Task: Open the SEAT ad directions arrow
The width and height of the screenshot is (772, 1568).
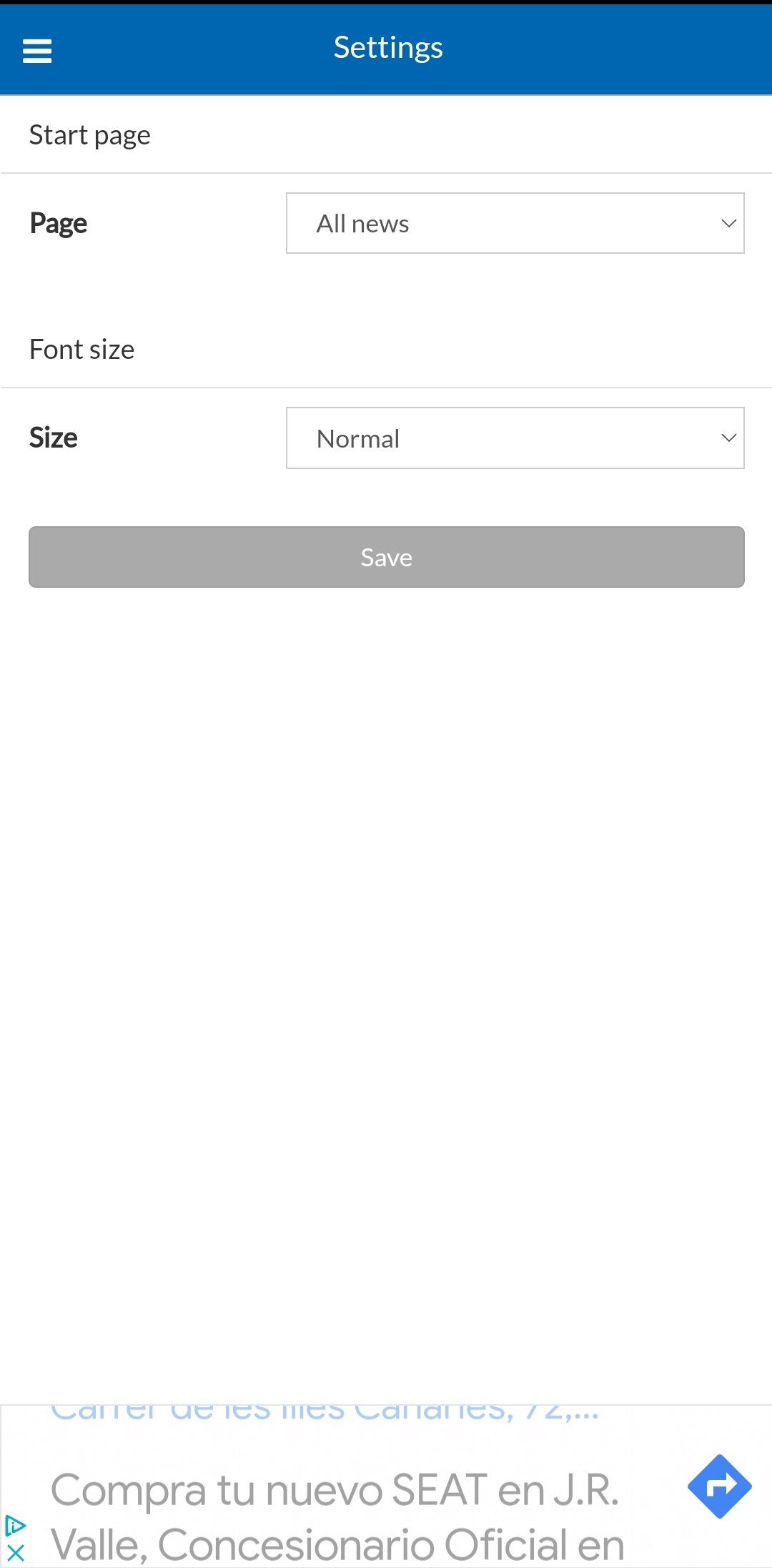Action: pyautogui.click(x=719, y=1486)
